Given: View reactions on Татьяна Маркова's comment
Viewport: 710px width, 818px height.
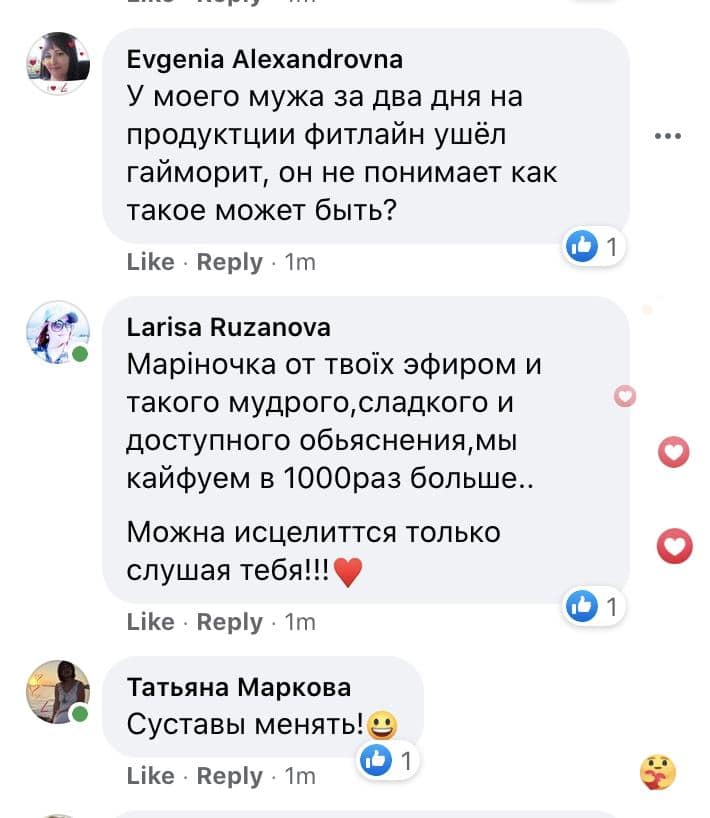Looking at the screenshot, I should (389, 761).
